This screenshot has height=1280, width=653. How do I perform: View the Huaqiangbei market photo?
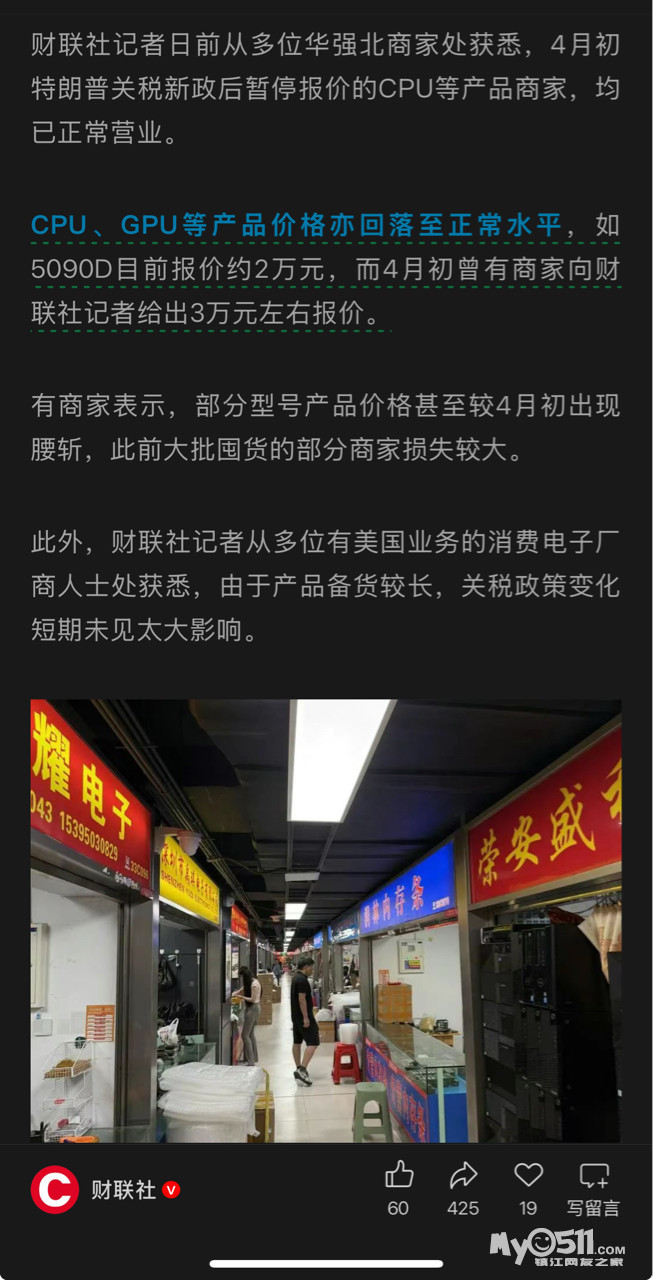326,920
